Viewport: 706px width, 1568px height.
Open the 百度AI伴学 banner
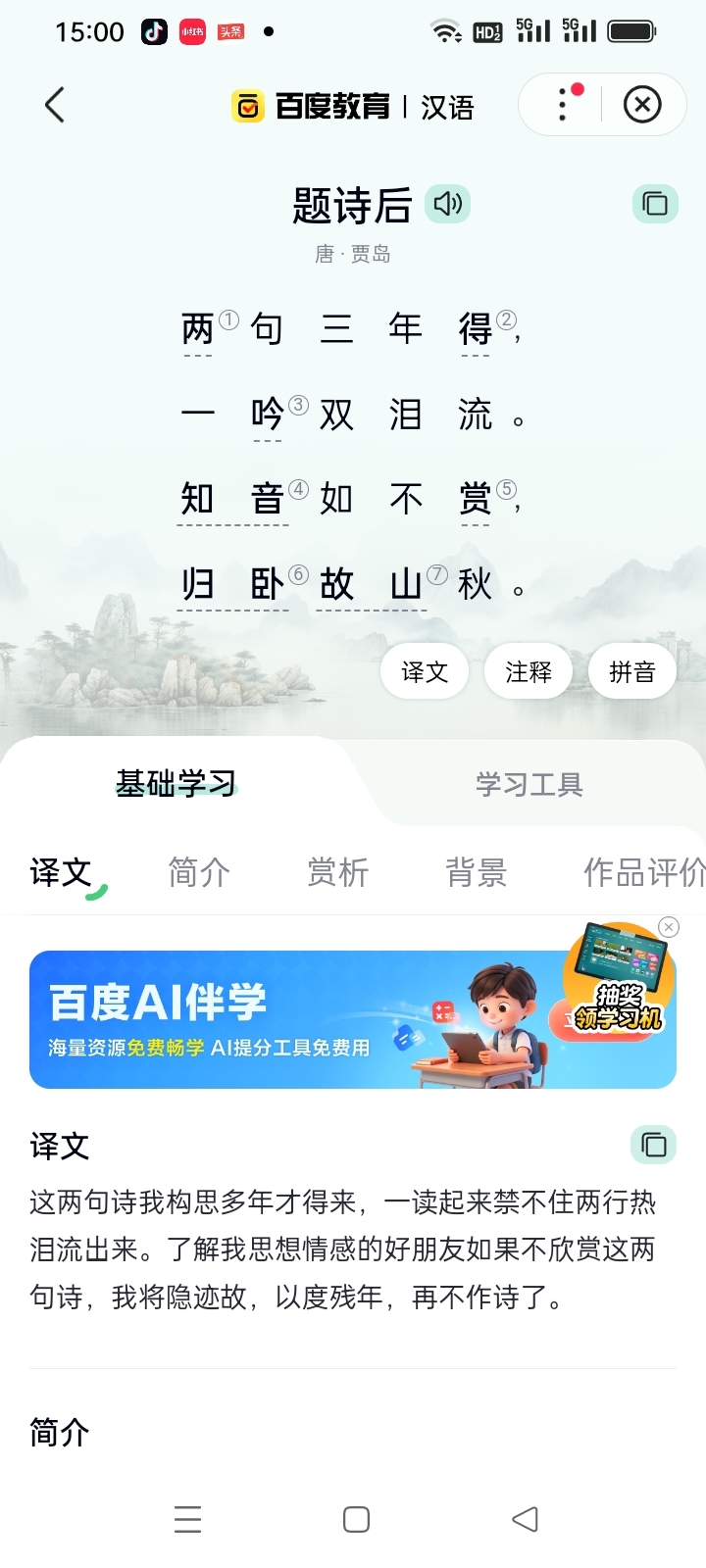(294, 1019)
